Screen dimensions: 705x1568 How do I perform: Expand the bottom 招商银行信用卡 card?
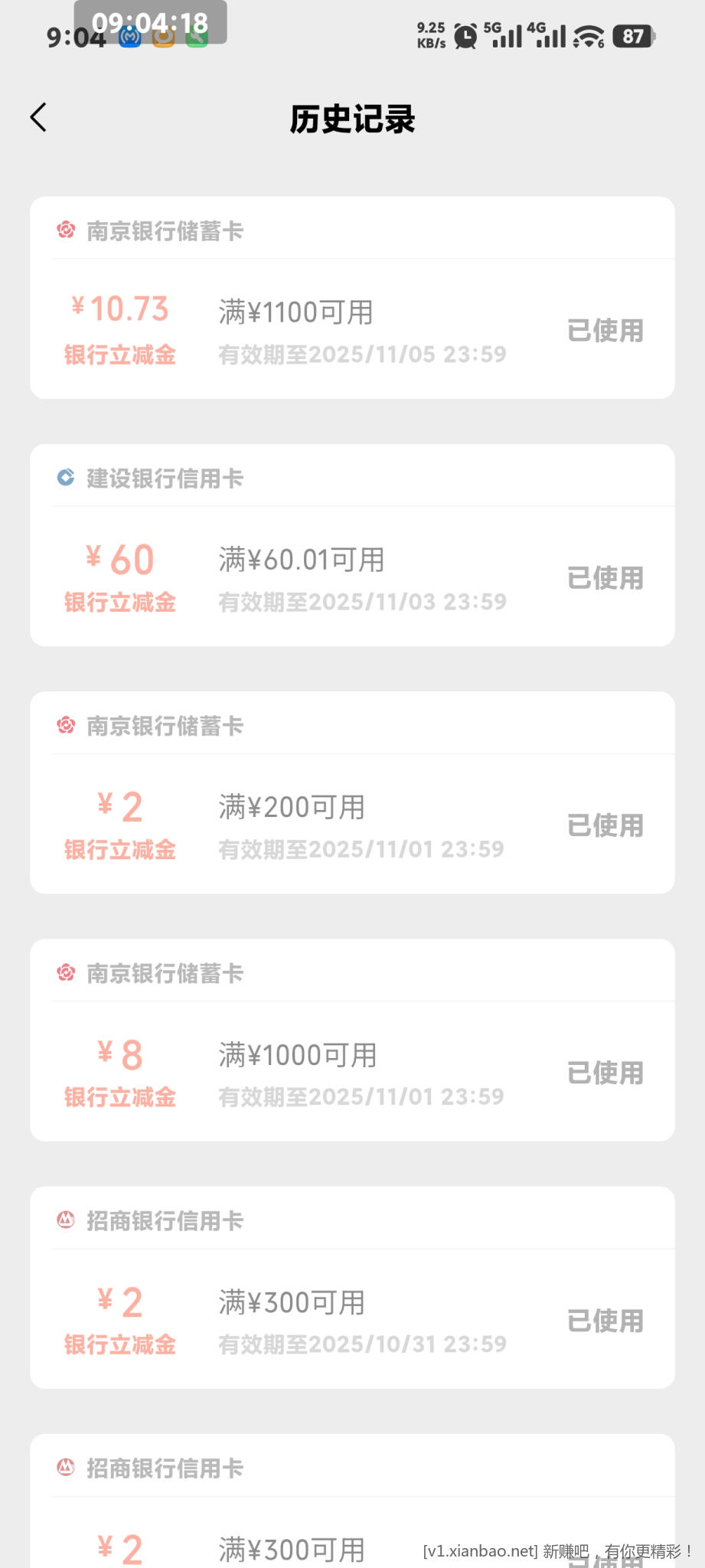pyautogui.click(x=352, y=1501)
